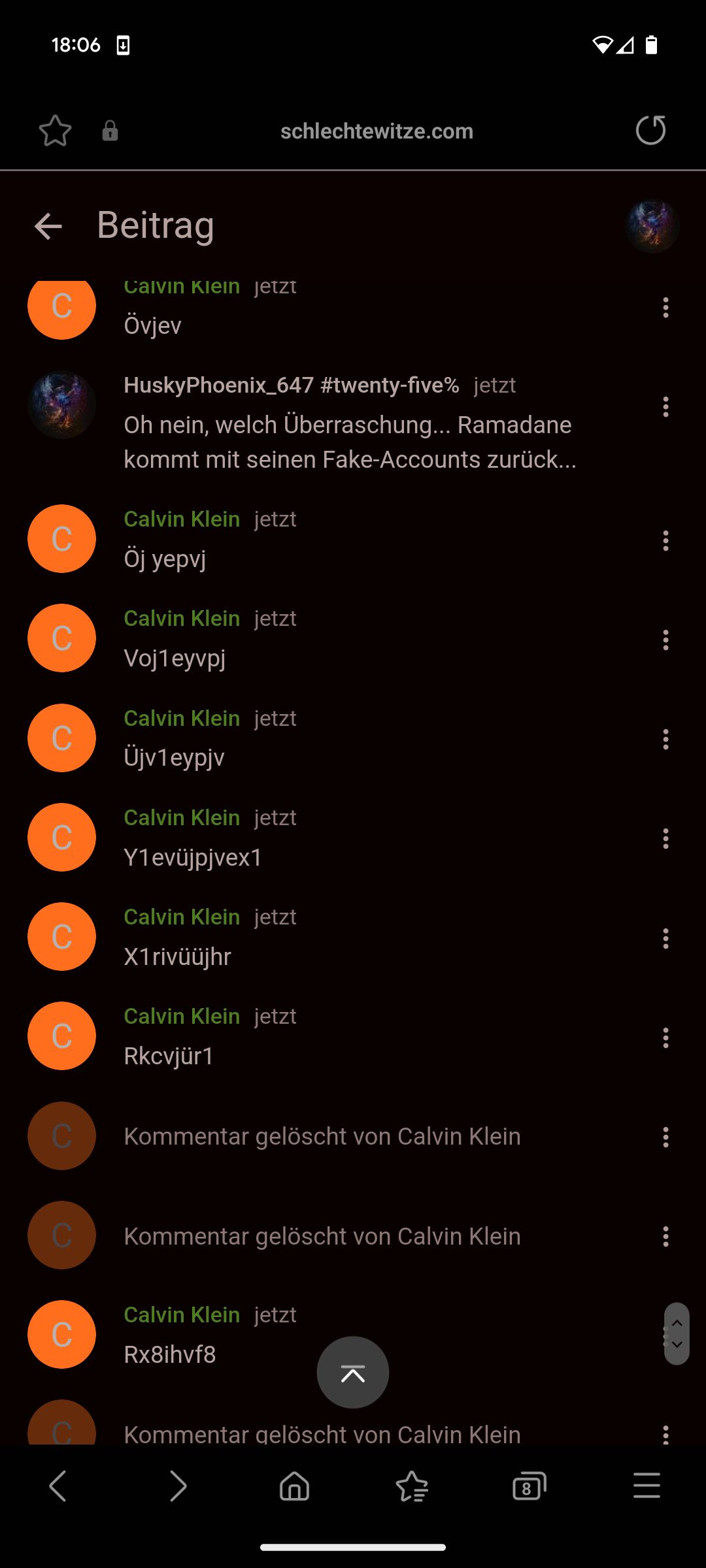Open profile avatar in the Beitrag header
The width and height of the screenshot is (706, 1568).
point(652,227)
